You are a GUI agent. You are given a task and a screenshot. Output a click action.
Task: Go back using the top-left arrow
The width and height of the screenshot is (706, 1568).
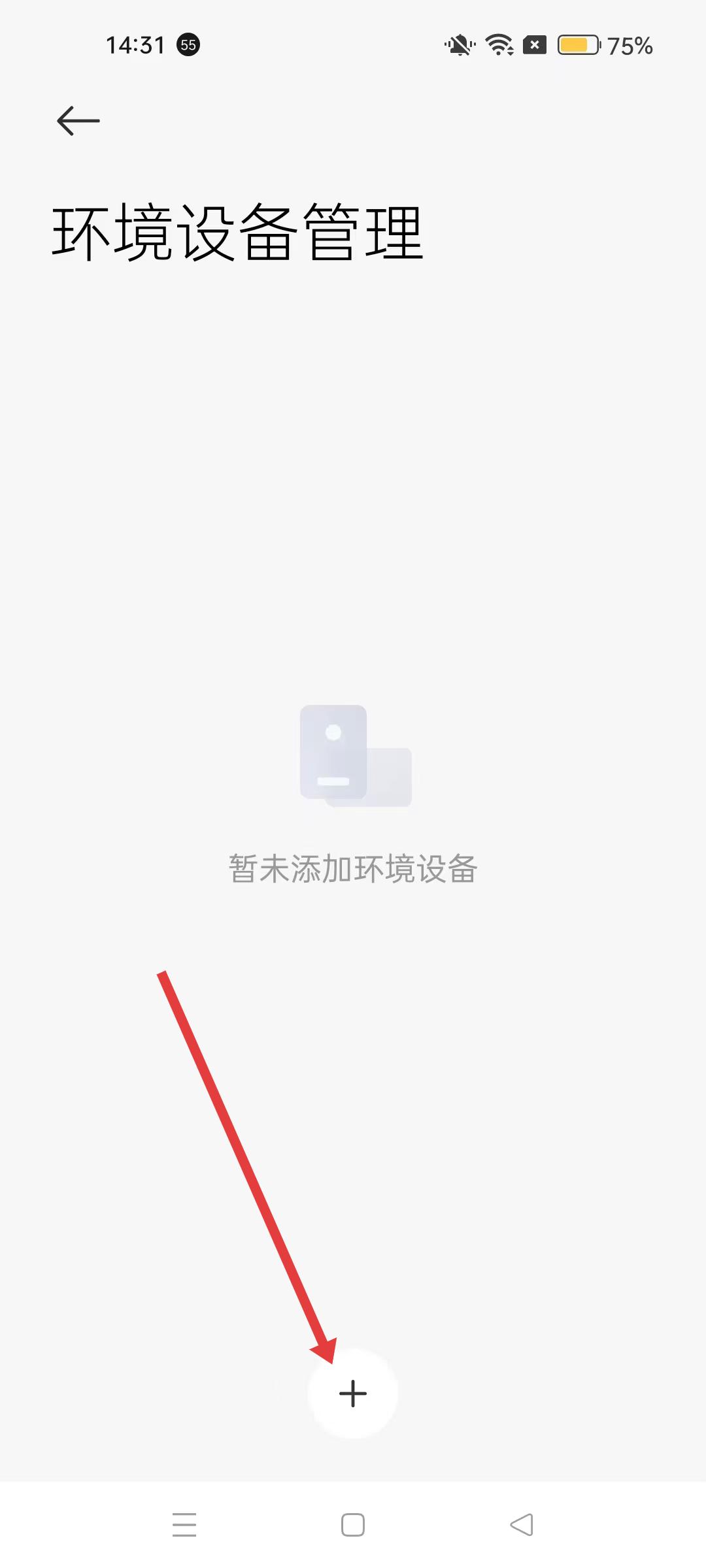coord(78,121)
